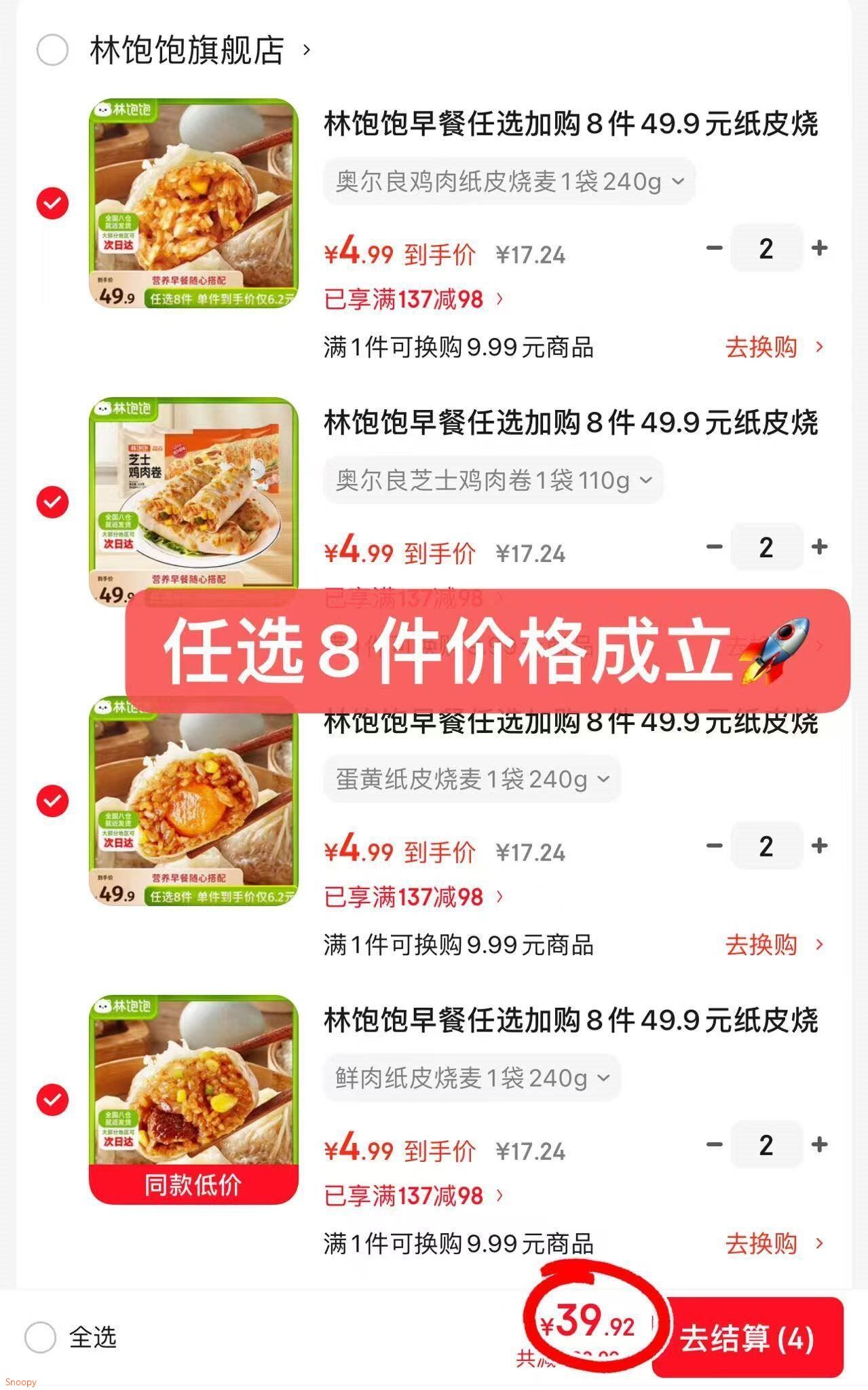868x1390 pixels.
Task: Tap 去换购 under 奥尔良鸡肉纸皮烧麦
Action: click(x=774, y=347)
